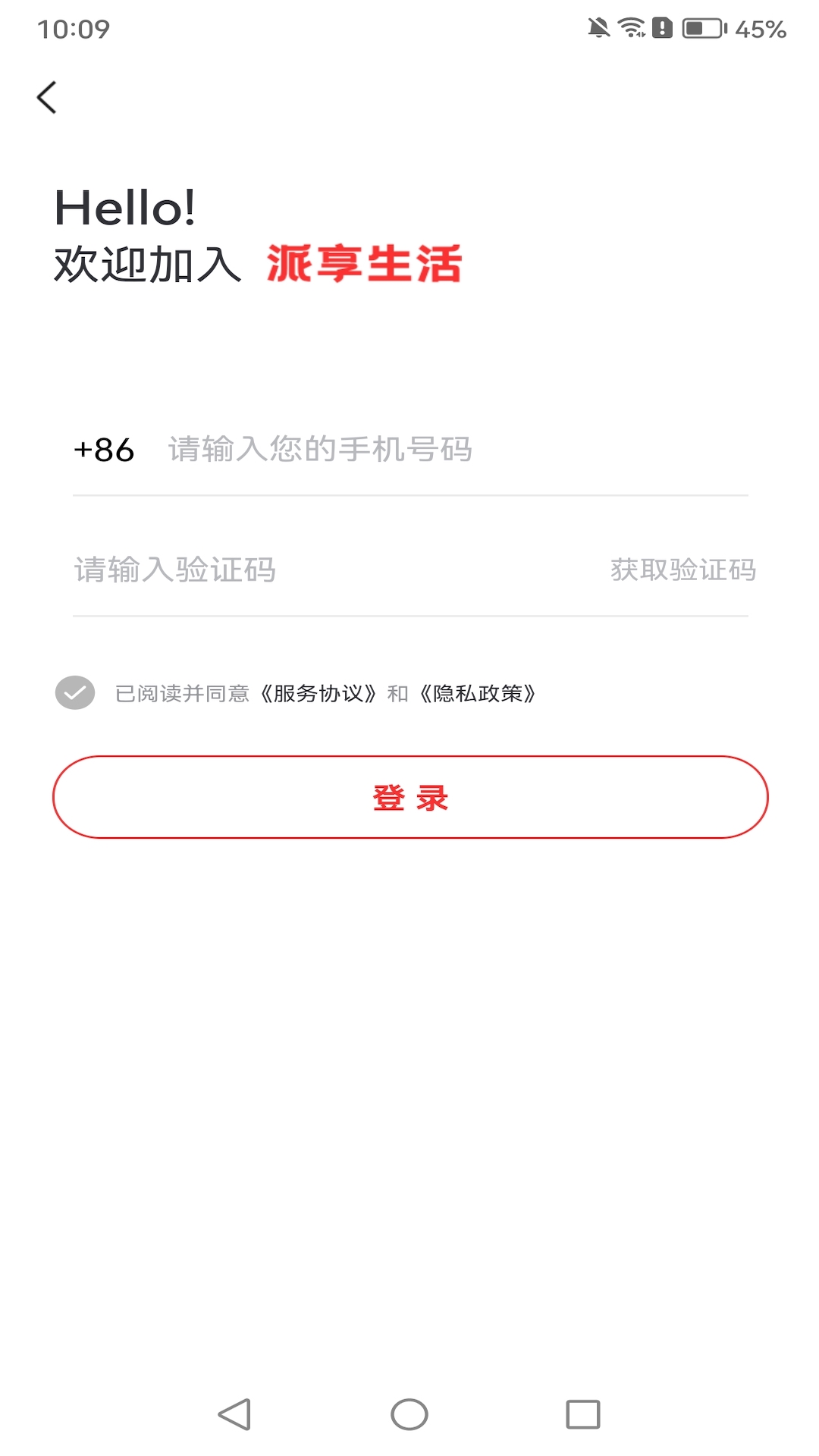Viewport: 819px width, 1456px height.
Task: Click the muted notification bell icon
Action: coord(597,27)
